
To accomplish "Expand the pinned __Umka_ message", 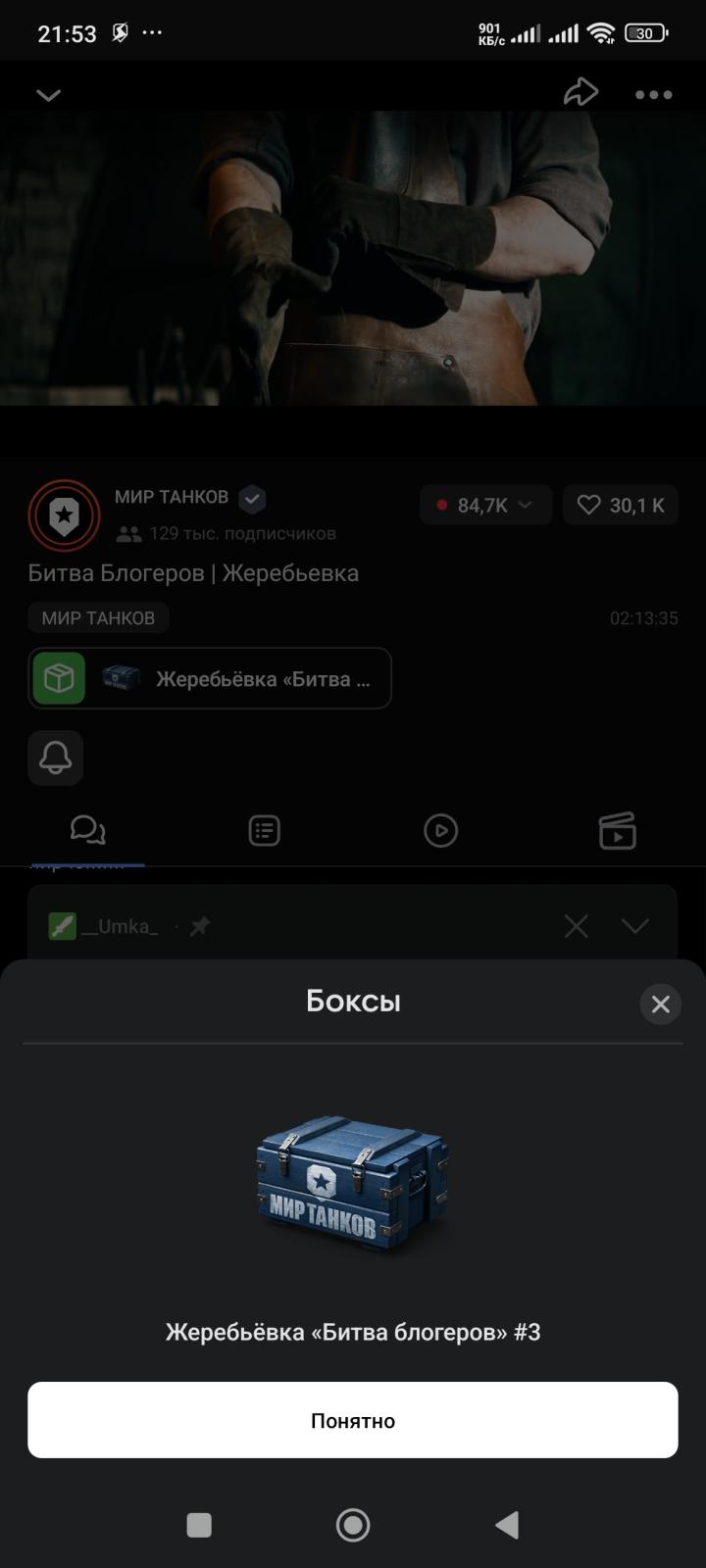I will click(635, 926).
